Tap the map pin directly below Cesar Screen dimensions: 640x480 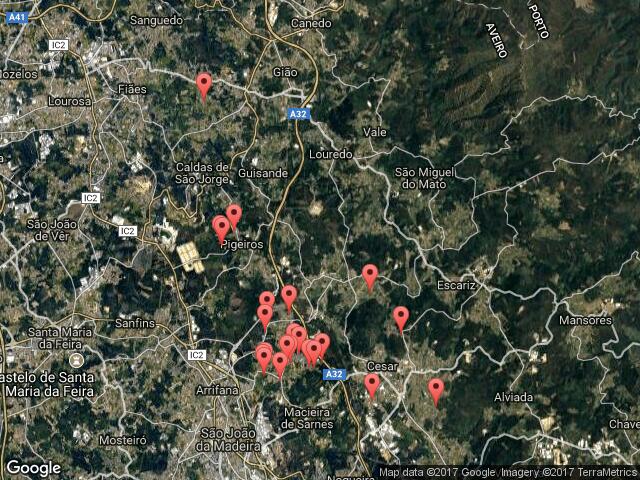372,385
